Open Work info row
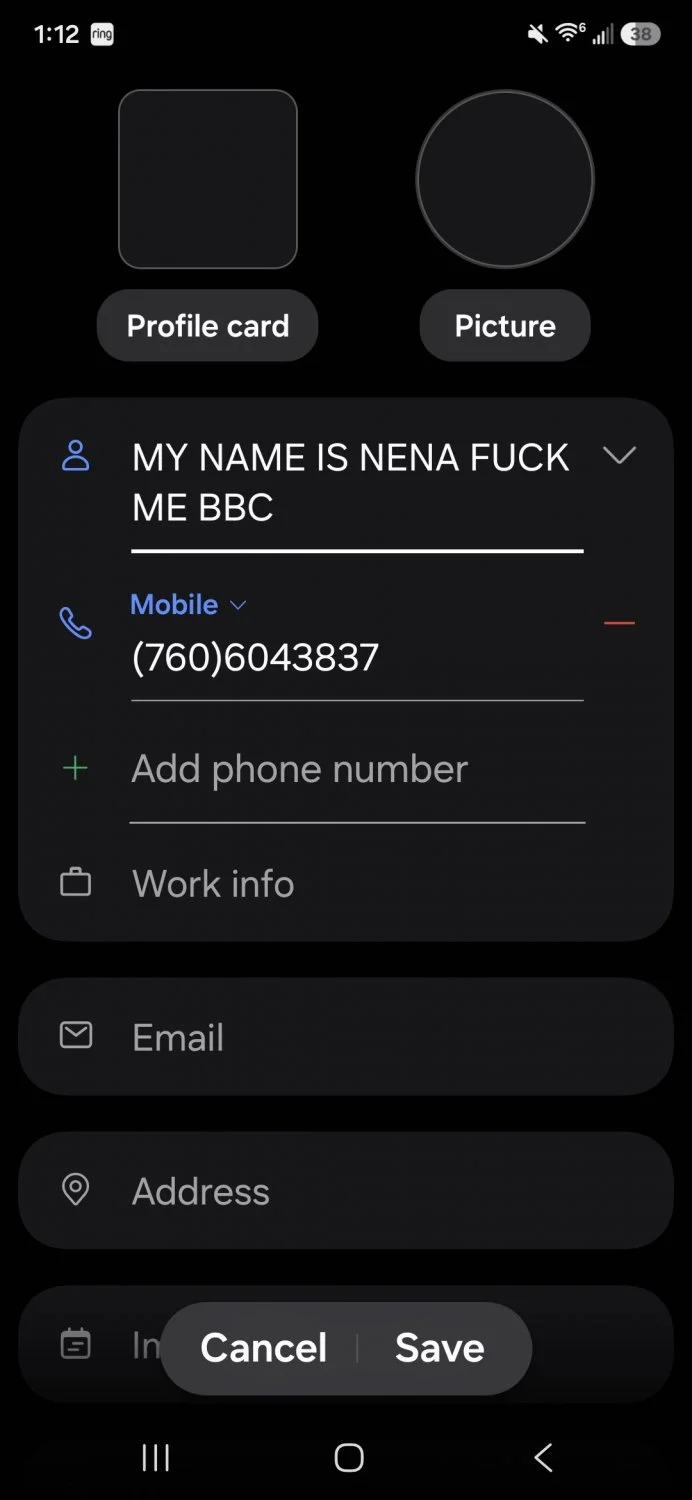This screenshot has width=692, height=1500. click(346, 884)
